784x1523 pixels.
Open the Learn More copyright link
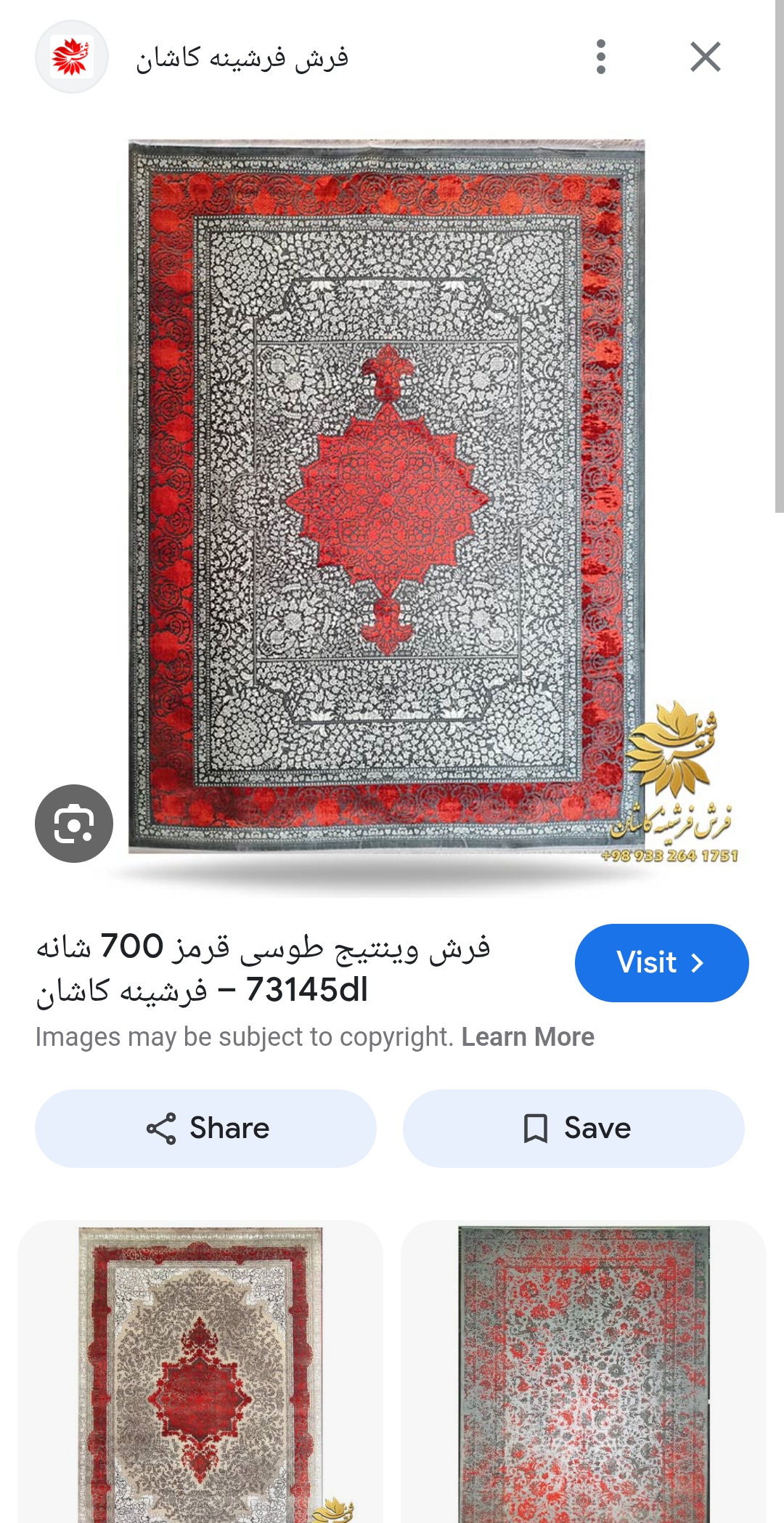pos(528,1036)
